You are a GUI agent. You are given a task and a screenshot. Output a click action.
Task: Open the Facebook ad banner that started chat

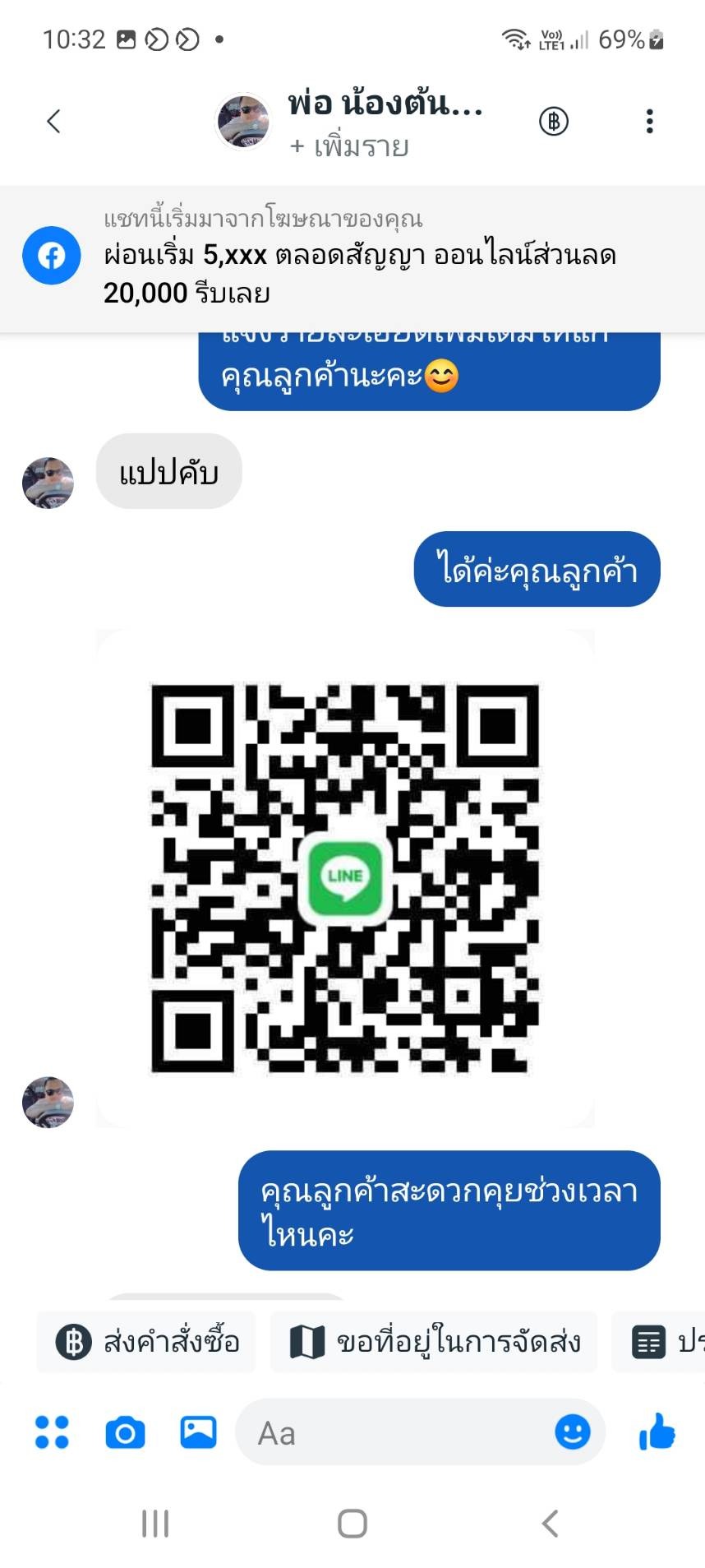pos(352,257)
